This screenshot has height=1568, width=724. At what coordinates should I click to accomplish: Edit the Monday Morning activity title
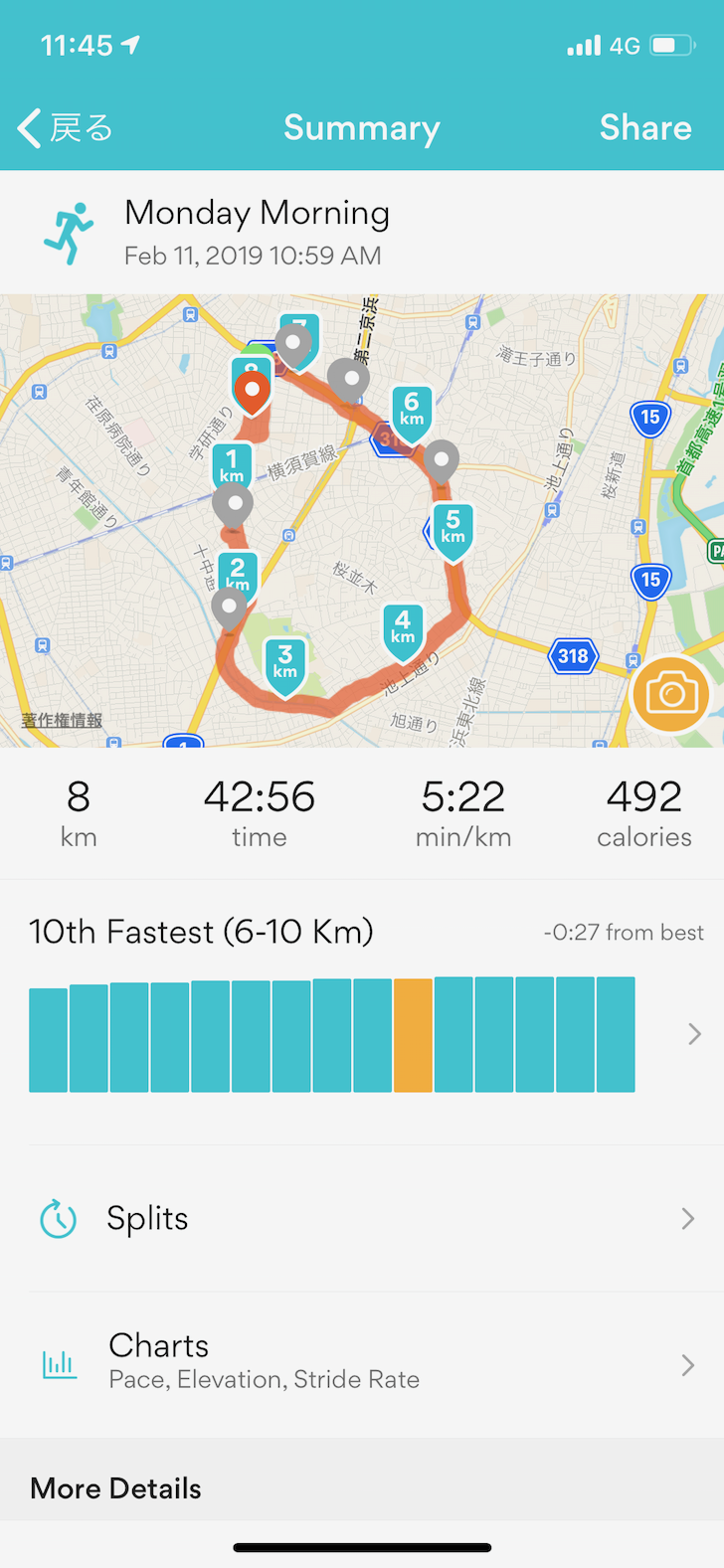tap(257, 213)
